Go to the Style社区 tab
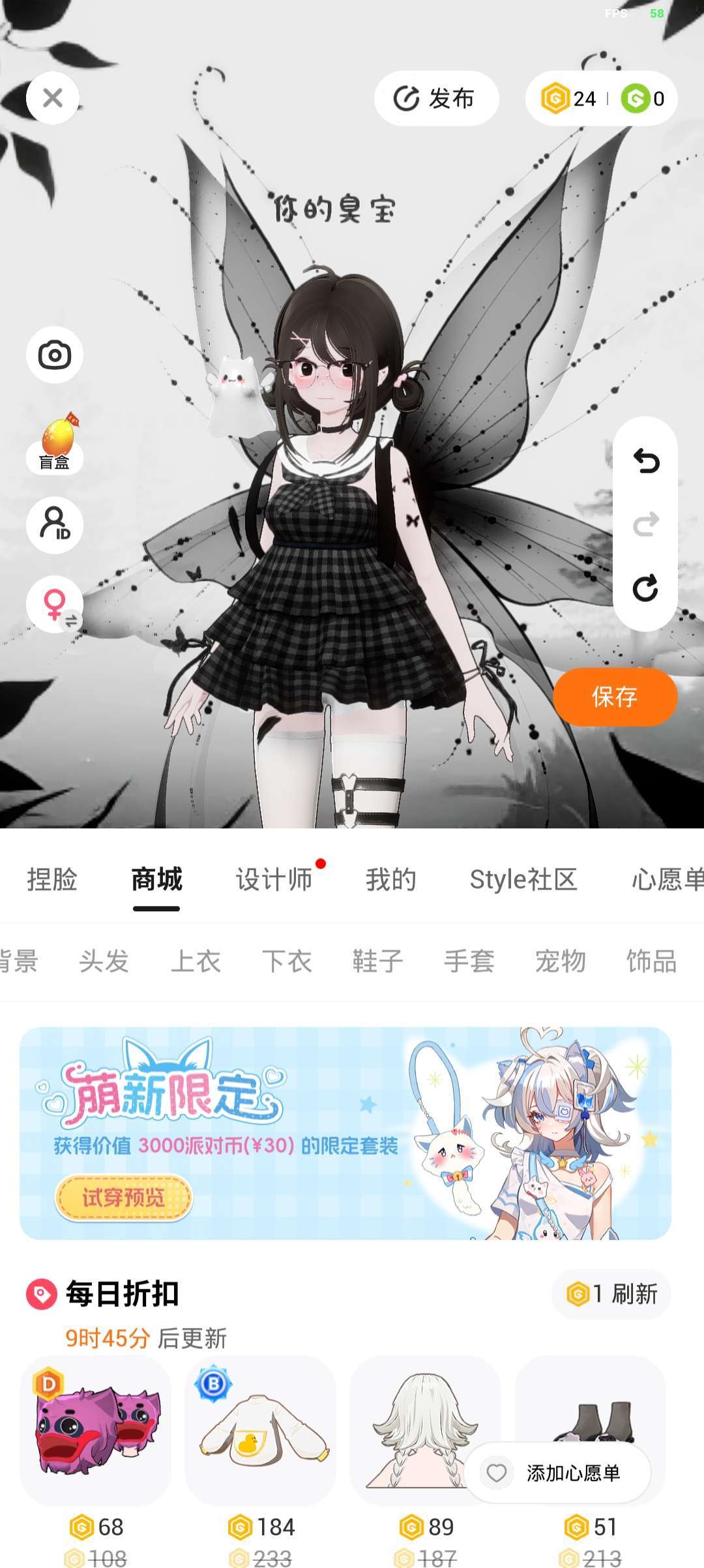 523,879
